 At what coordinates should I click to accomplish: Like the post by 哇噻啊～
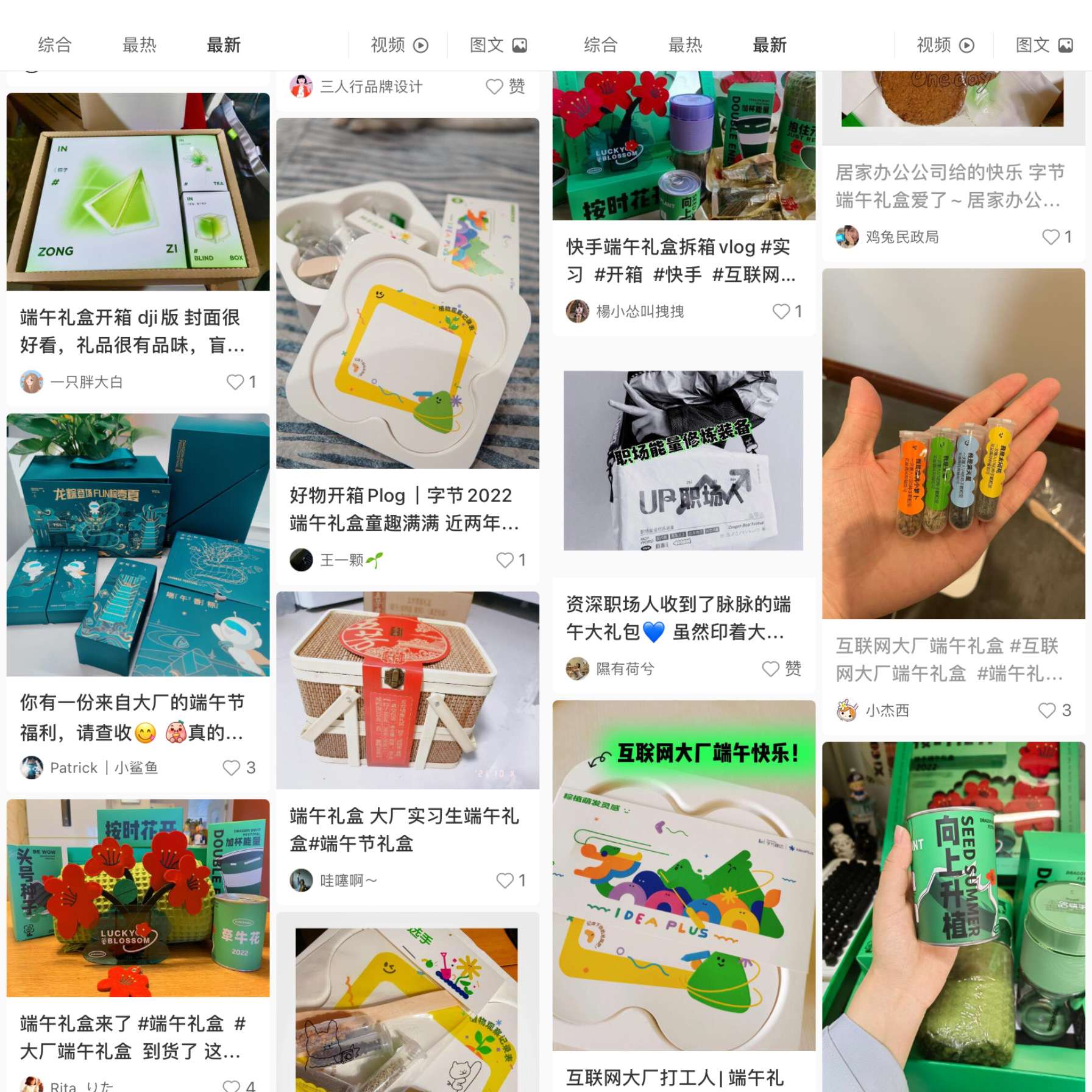505,880
